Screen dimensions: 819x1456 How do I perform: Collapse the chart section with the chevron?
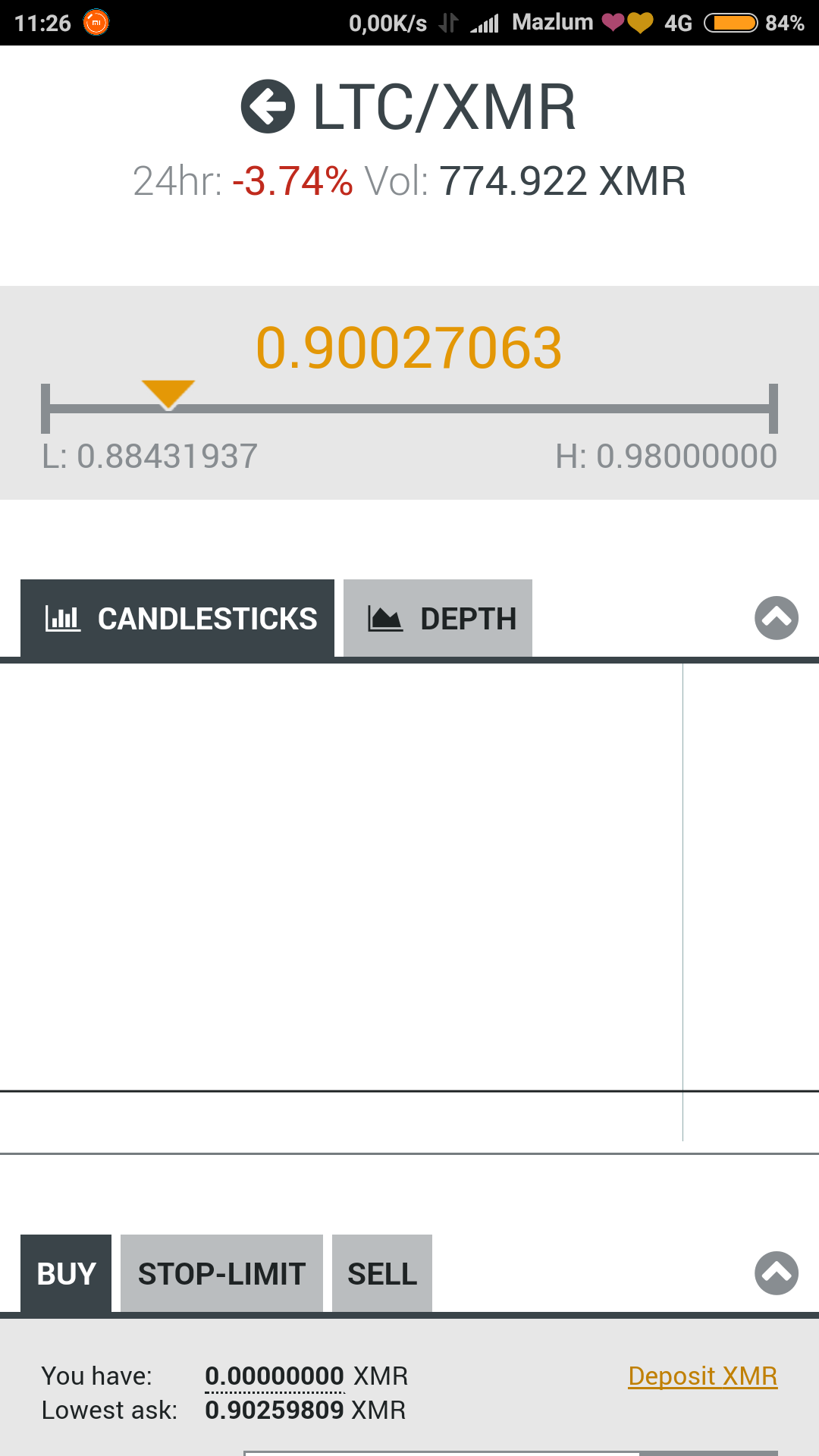777,618
